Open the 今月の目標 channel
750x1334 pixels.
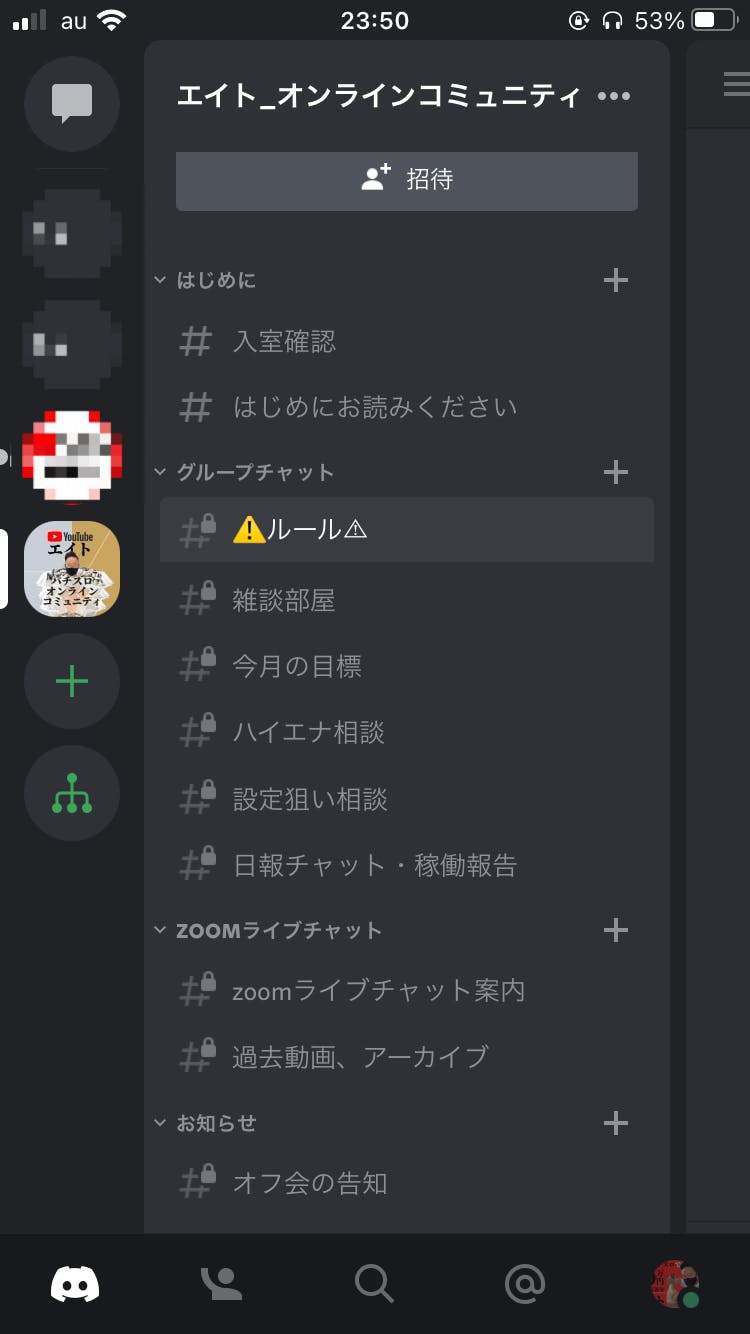pyautogui.click(x=297, y=666)
